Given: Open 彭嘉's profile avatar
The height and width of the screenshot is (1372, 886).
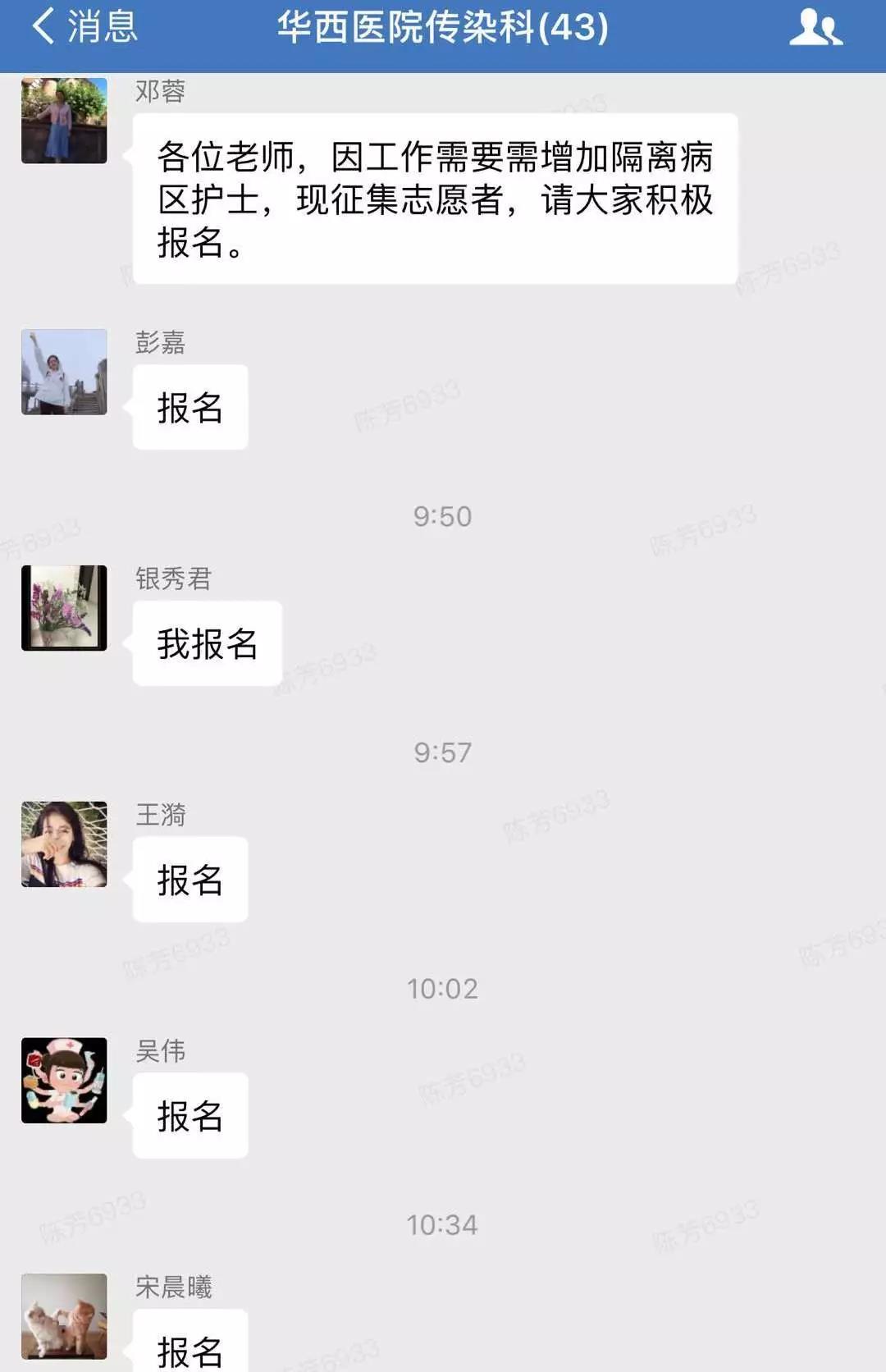Looking at the screenshot, I should (64, 372).
